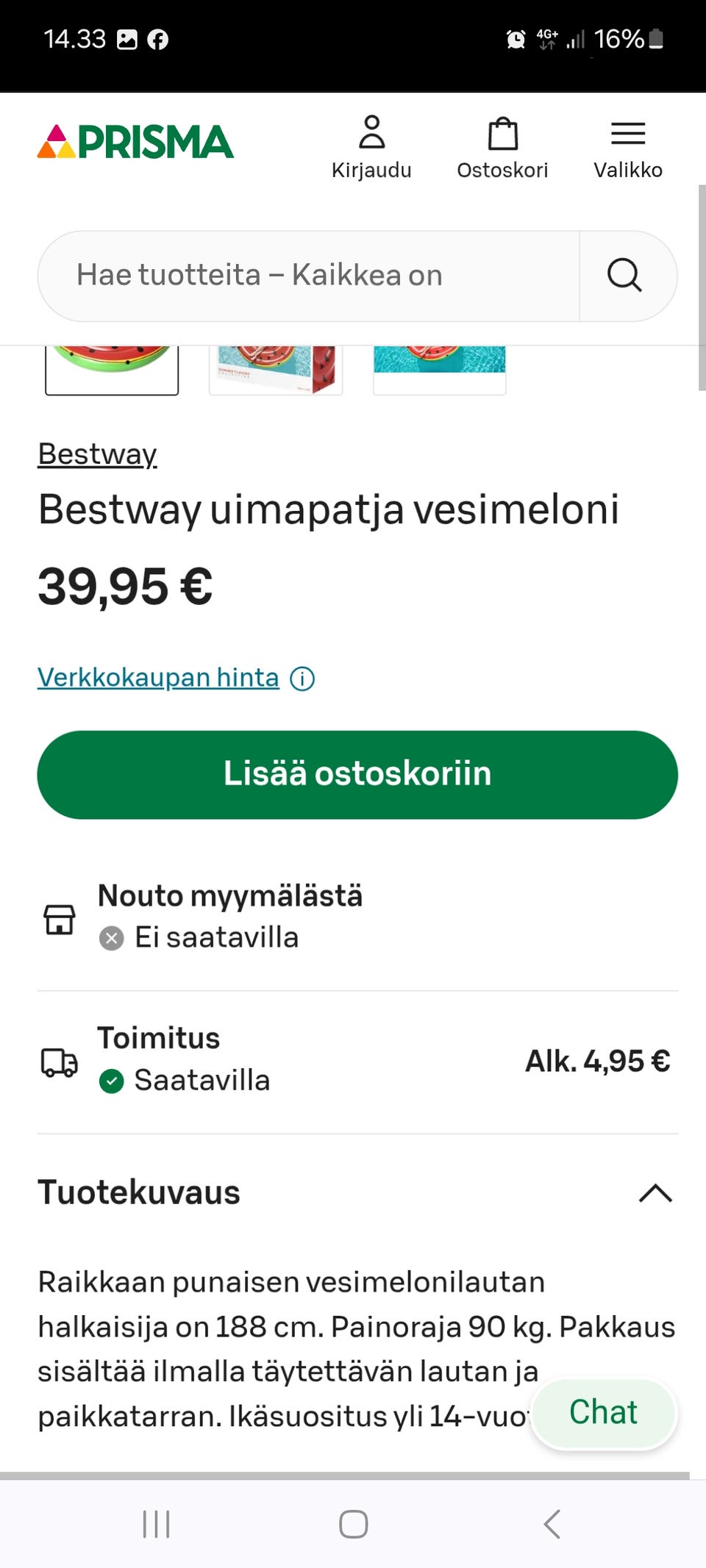Viewport: 706px width, 1568px height.
Task: Open recent apps with navigation bar button
Action: [x=155, y=1524]
